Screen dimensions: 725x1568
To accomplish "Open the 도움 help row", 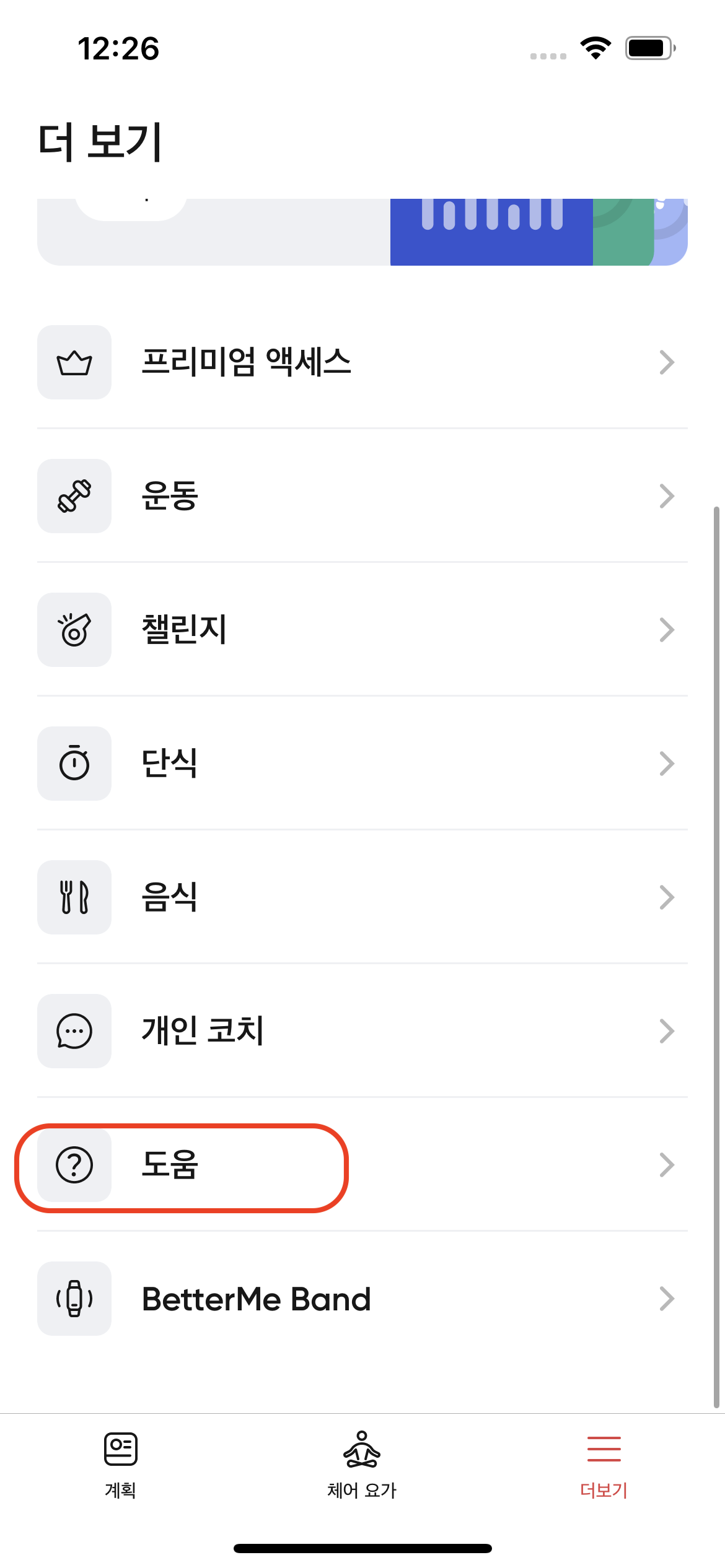I will point(362,1165).
